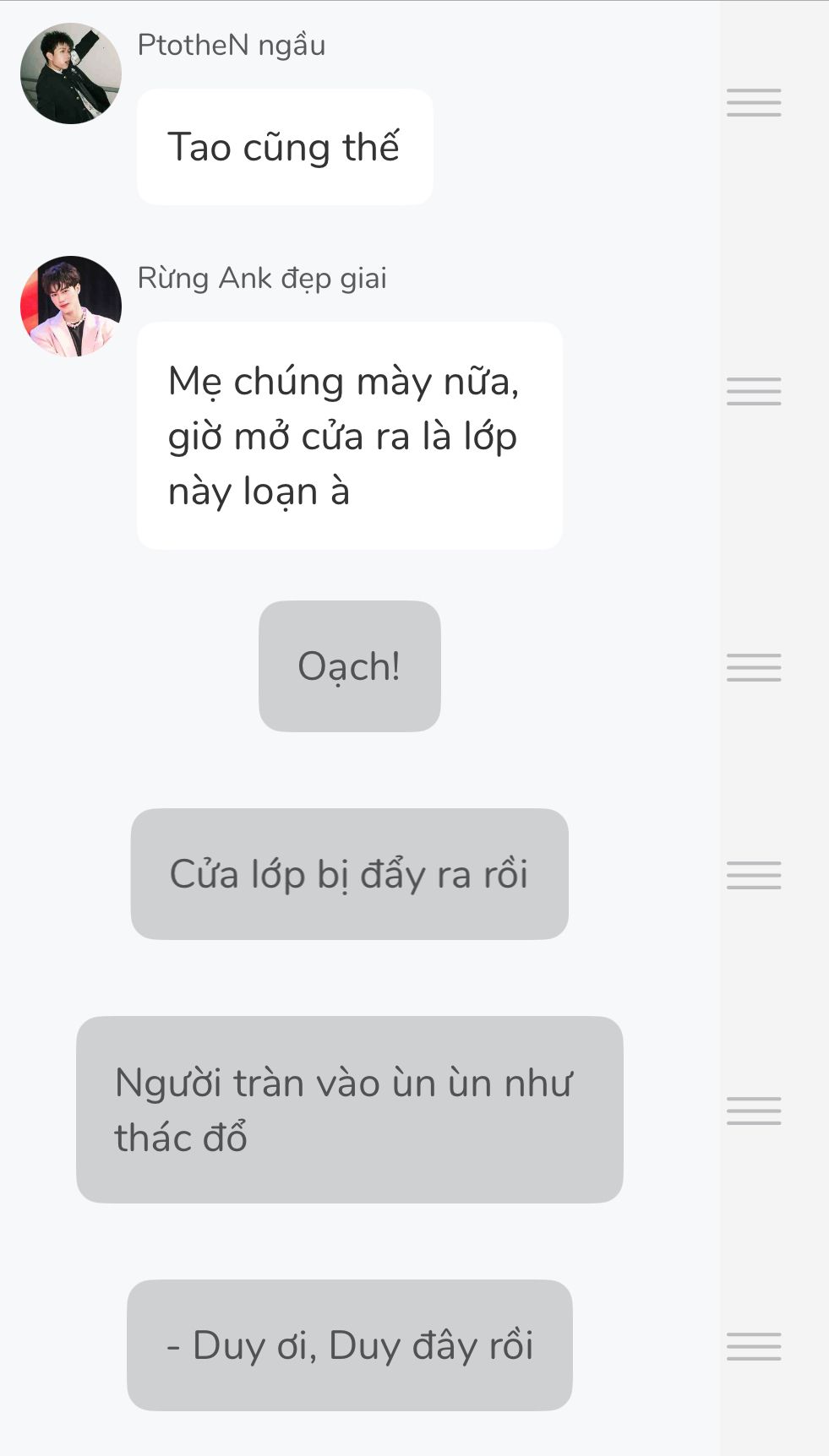Open the "- Duy ơi, Duy đây rồi" bubble
This screenshot has width=829, height=1456.
349,1345
